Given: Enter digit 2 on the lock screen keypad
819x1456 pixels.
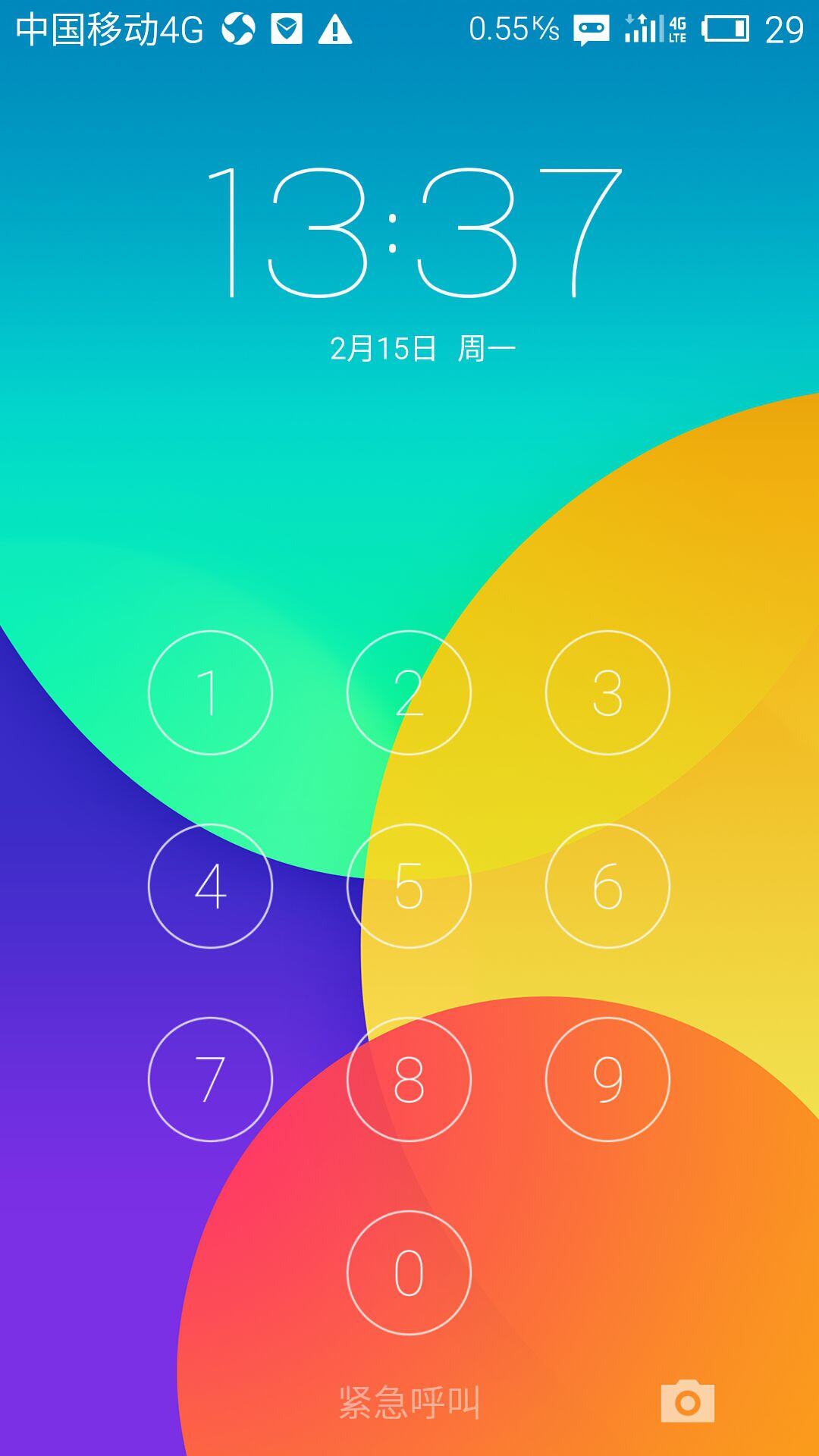Looking at the screenshot, I should coord(409,692).
